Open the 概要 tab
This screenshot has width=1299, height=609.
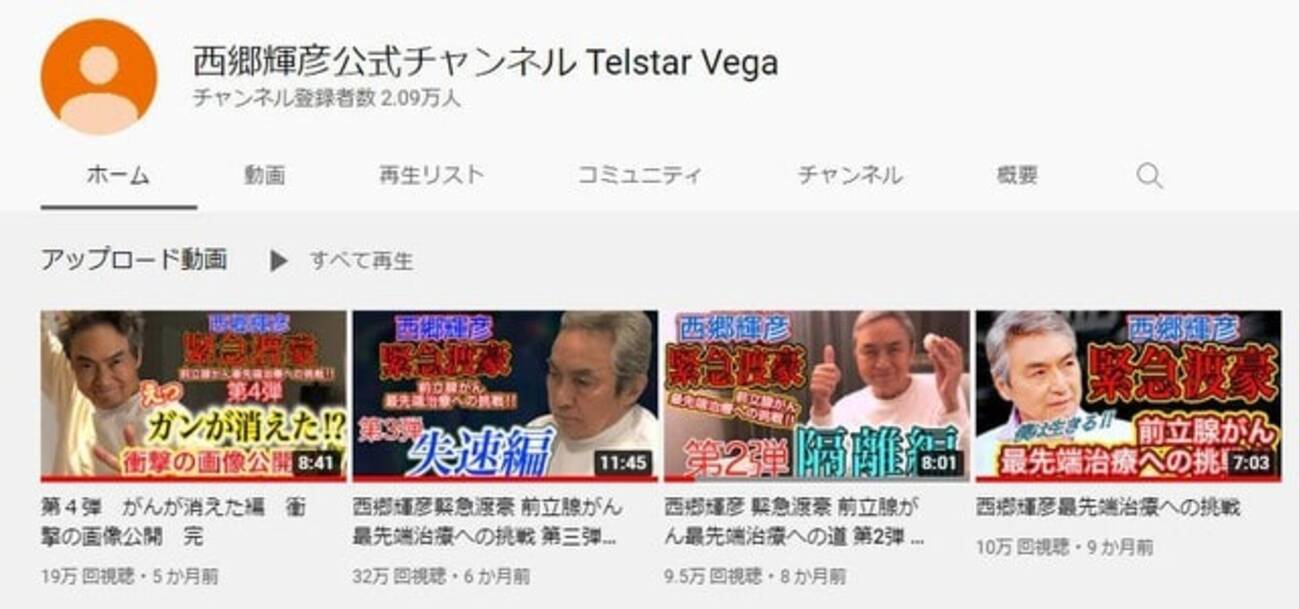point(1017,175)
